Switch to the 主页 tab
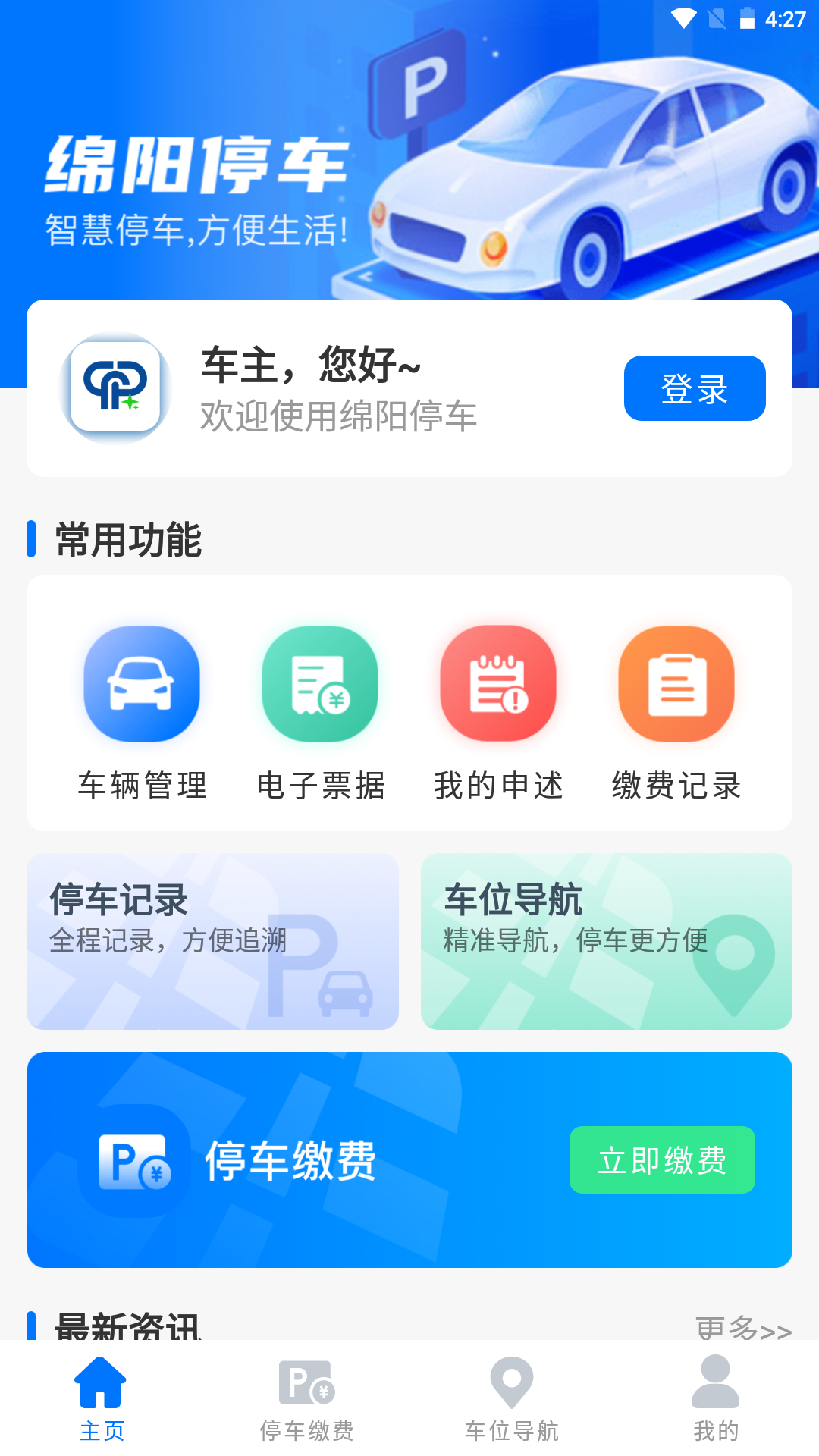 [102, 1398]
